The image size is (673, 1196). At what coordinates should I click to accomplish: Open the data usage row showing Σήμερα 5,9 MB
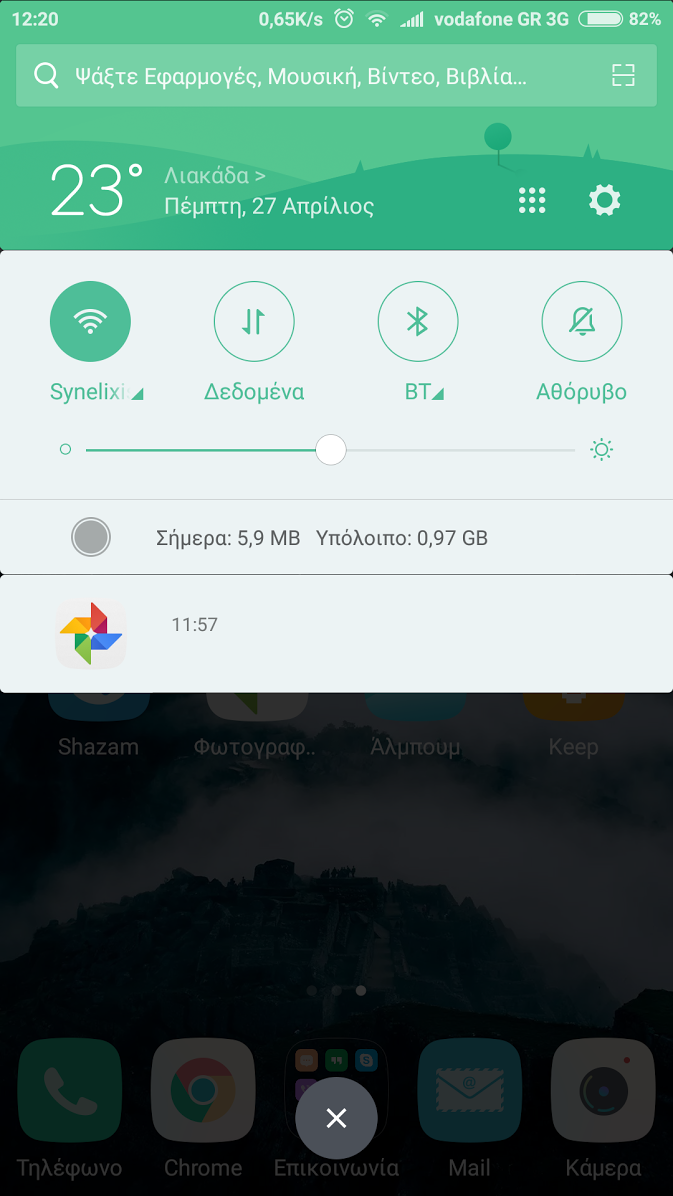point(336,538)
